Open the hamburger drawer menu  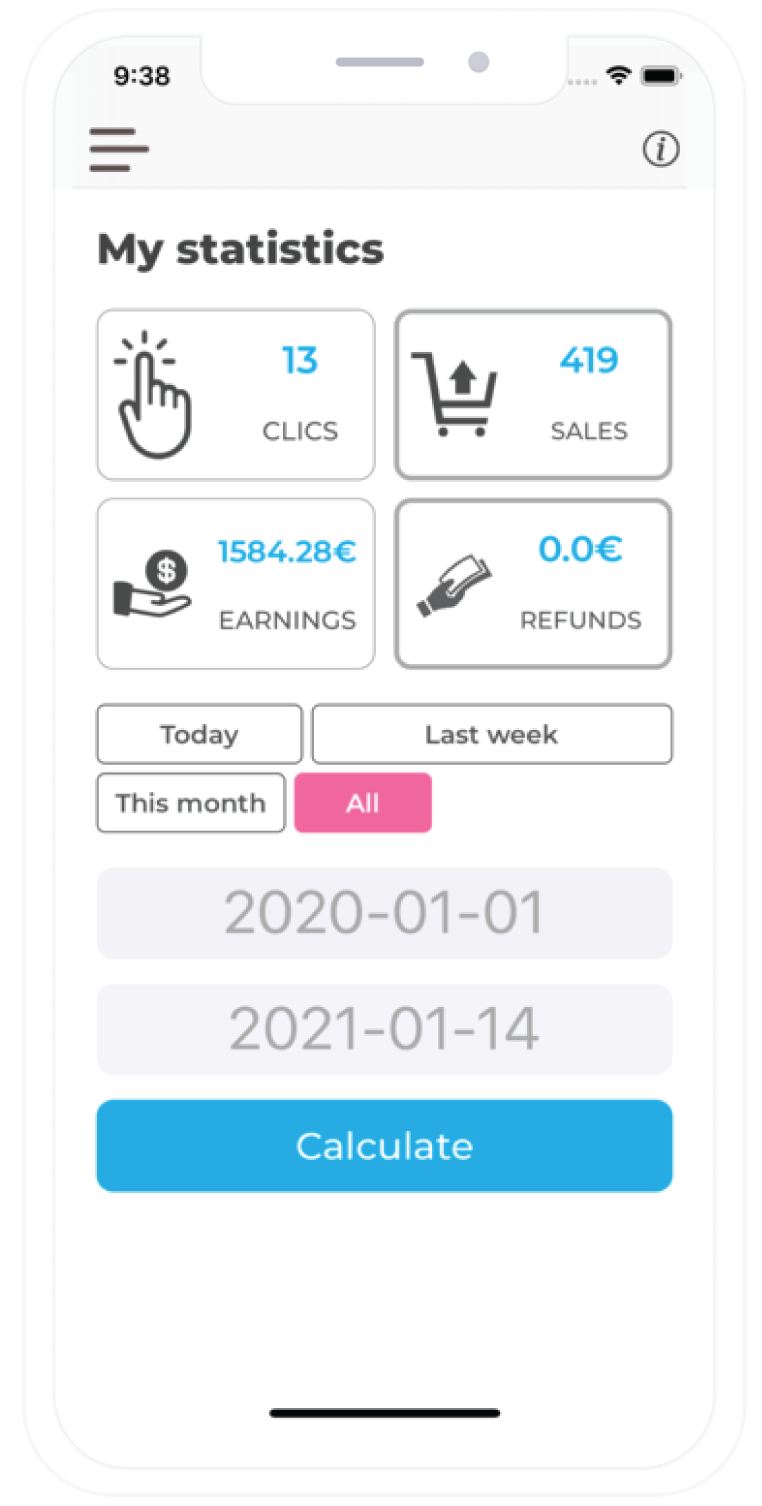tap(118, 150)
